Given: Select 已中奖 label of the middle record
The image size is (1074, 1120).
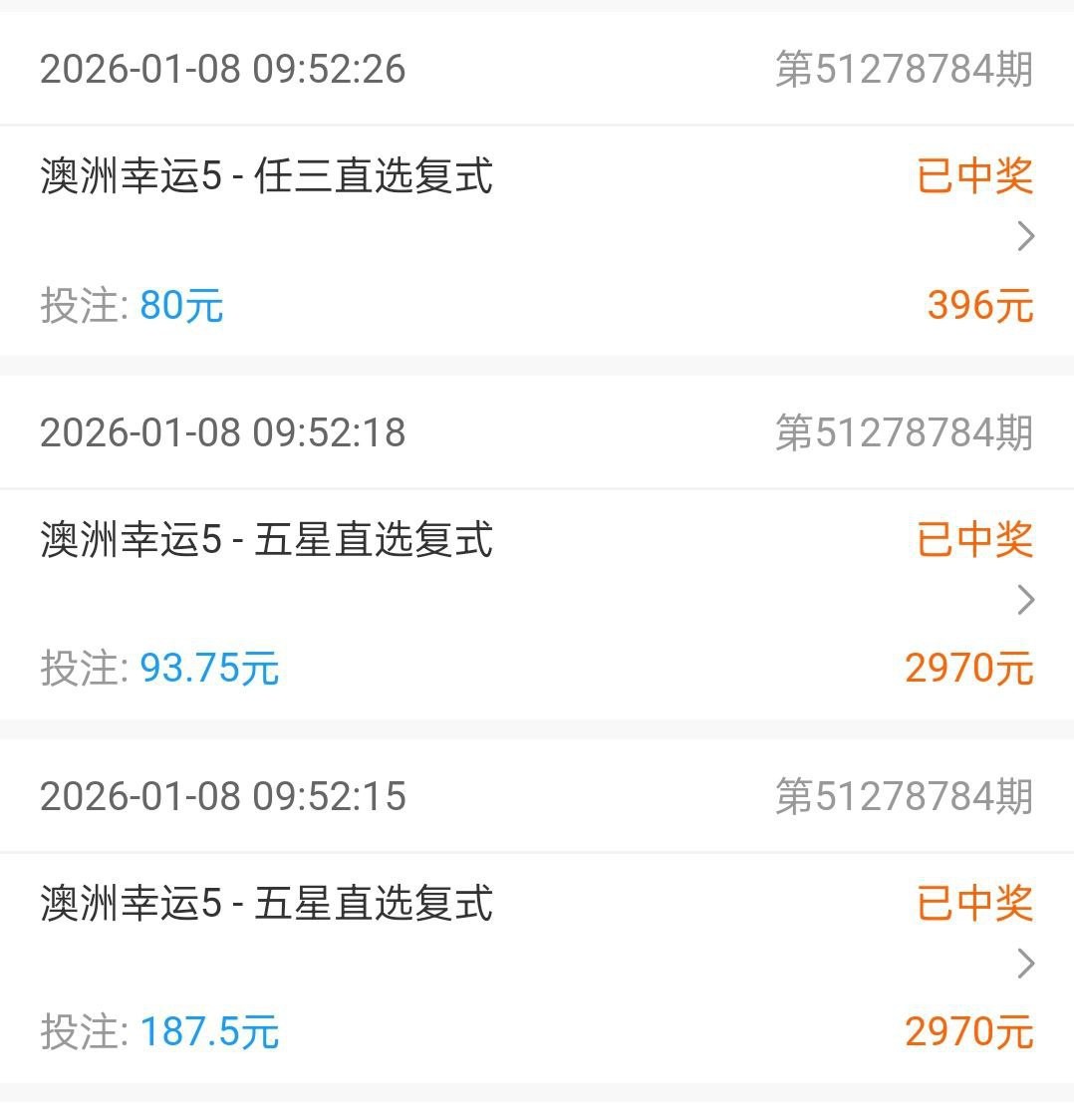Looking at the screenshot, I should click(973, 539).
